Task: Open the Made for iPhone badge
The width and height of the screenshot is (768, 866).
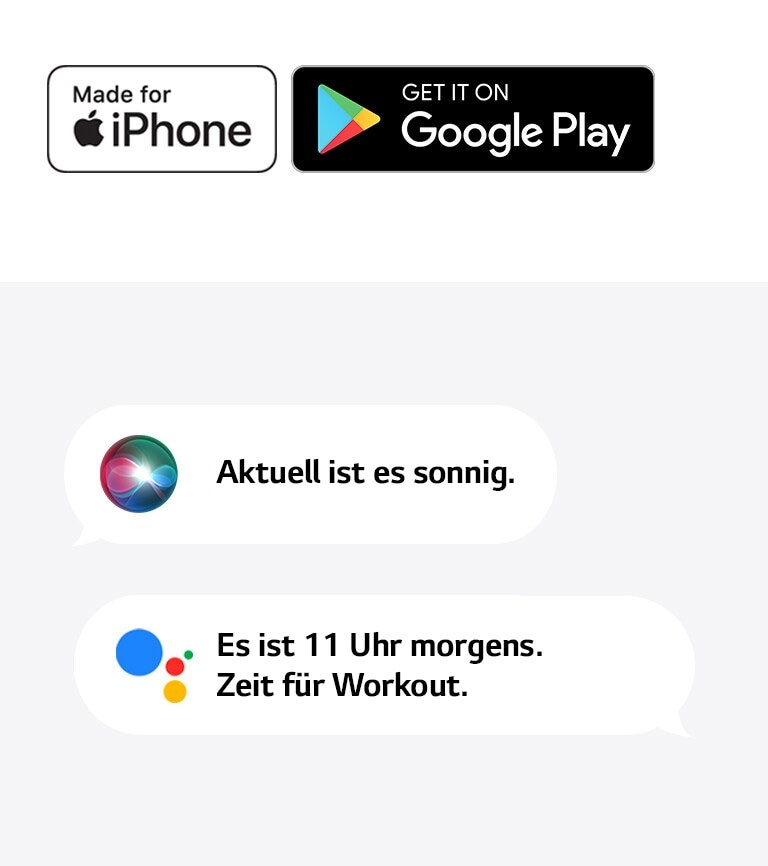Action: pyautogui.click(x=161, y=119)
